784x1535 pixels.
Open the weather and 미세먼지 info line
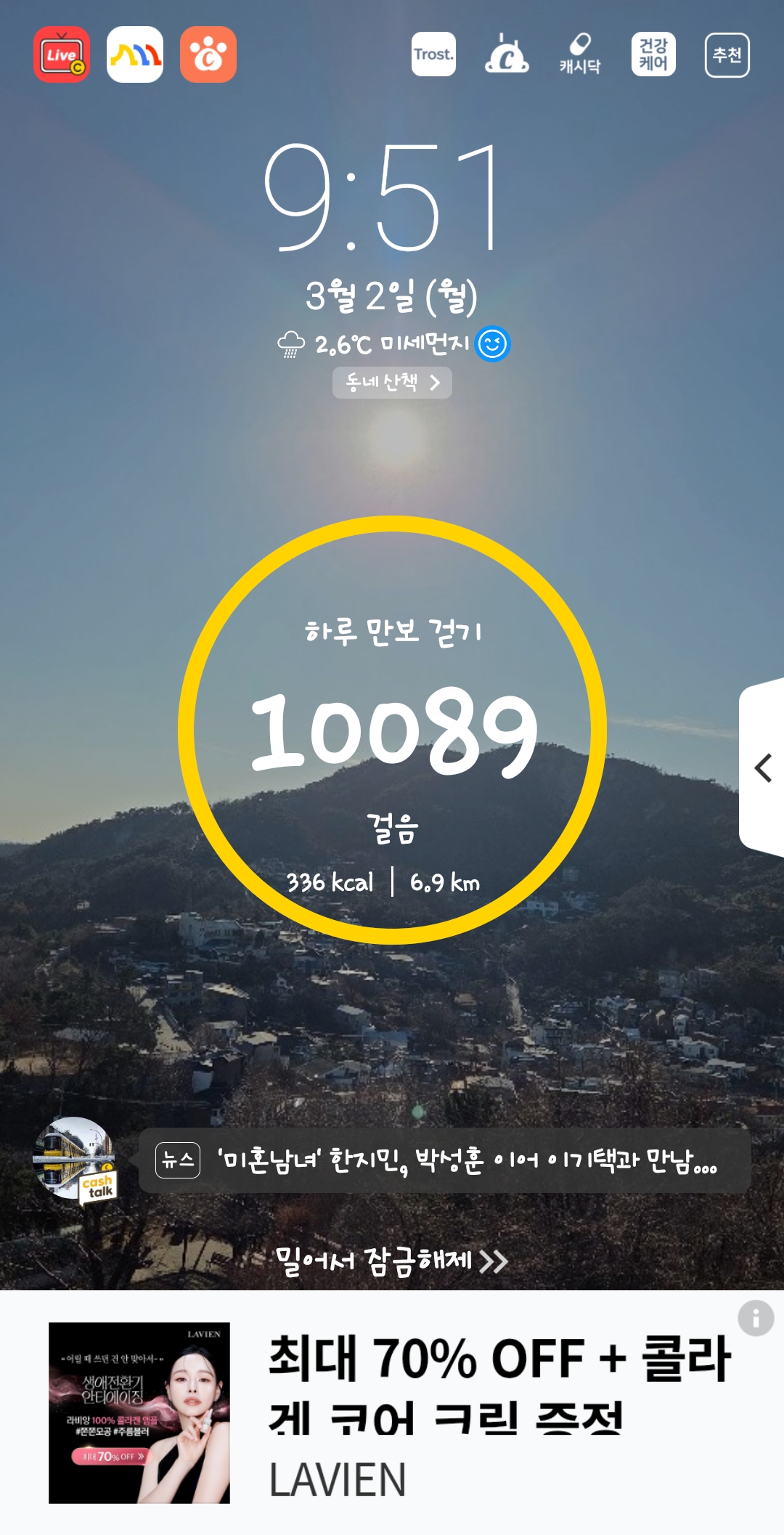393,343
